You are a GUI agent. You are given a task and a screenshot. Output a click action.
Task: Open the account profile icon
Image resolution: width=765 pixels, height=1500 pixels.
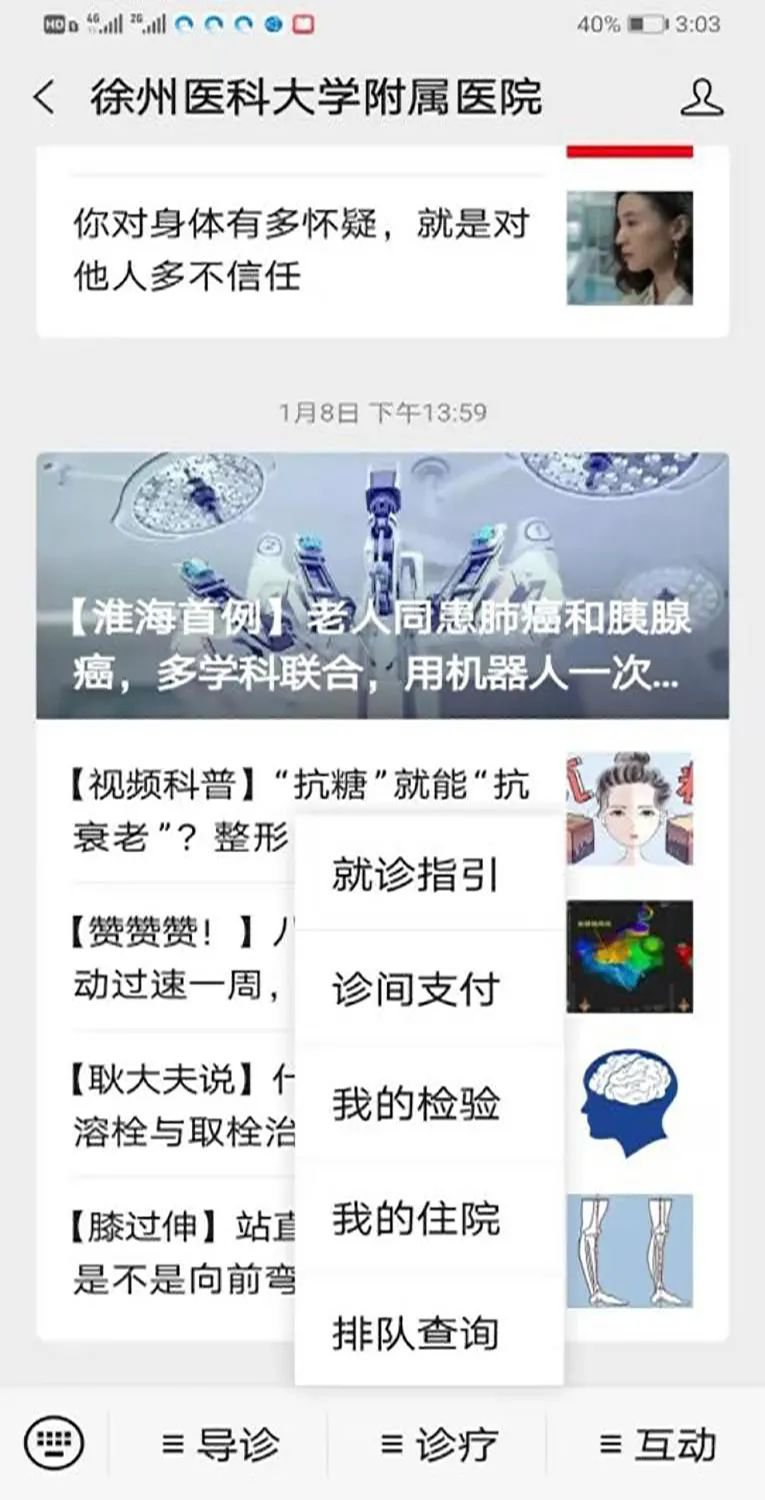[701, 98]
